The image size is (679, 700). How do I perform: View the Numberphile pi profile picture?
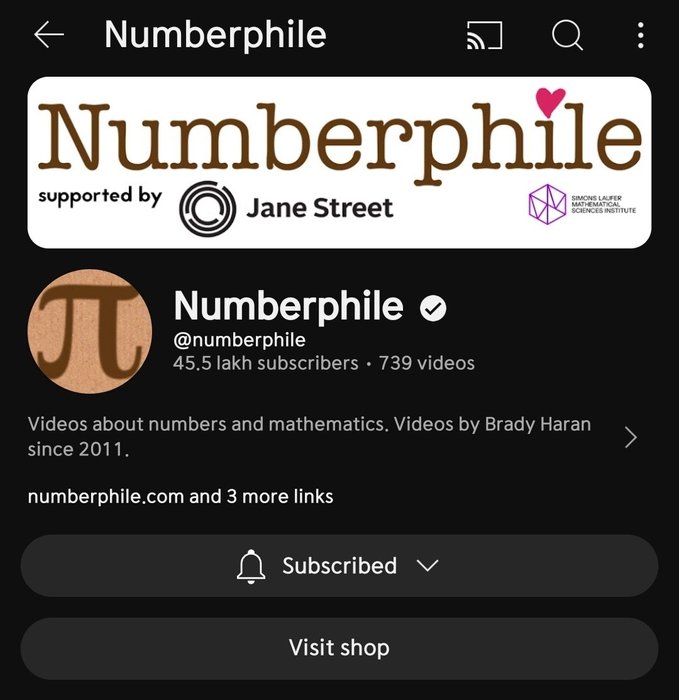90,331
